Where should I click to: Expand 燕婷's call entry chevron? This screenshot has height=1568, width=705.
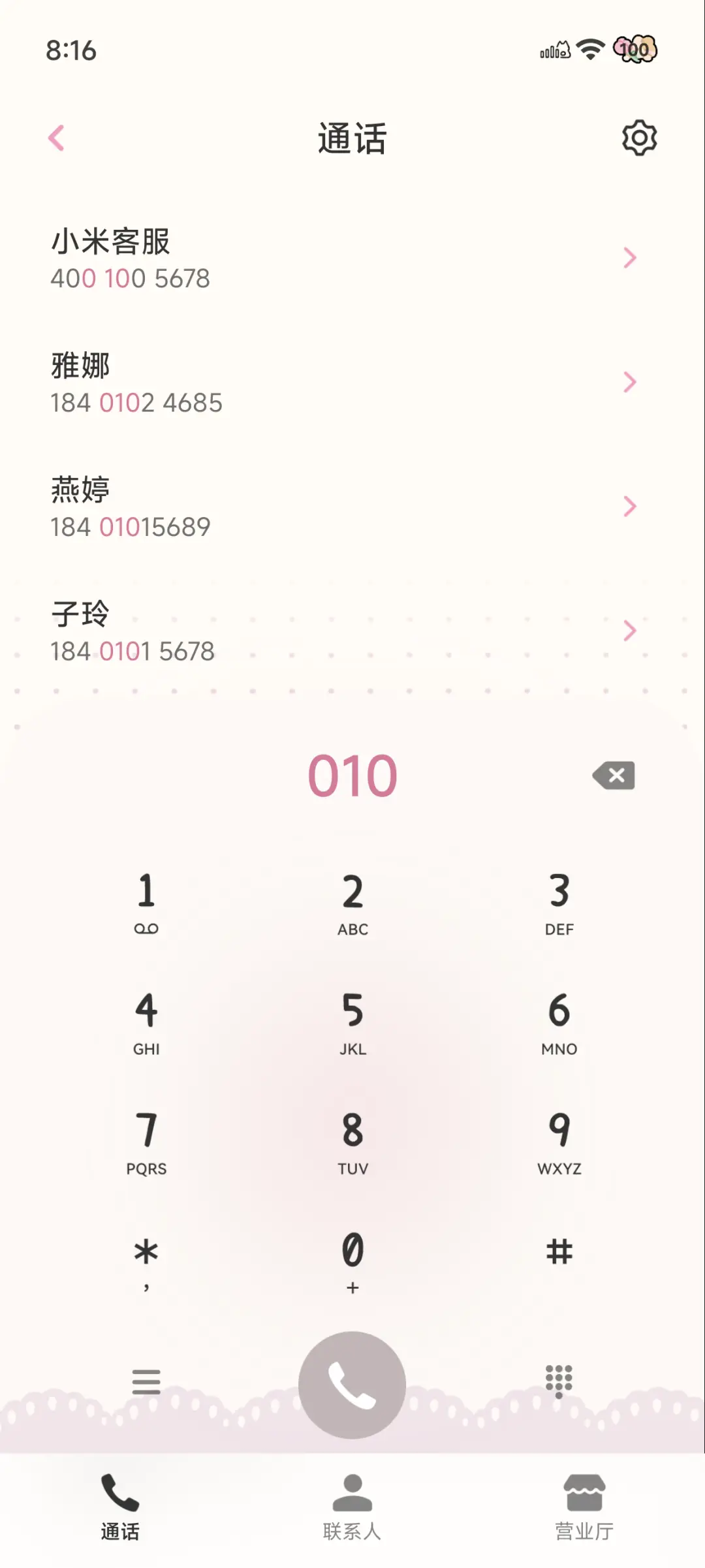click(630, 506)
